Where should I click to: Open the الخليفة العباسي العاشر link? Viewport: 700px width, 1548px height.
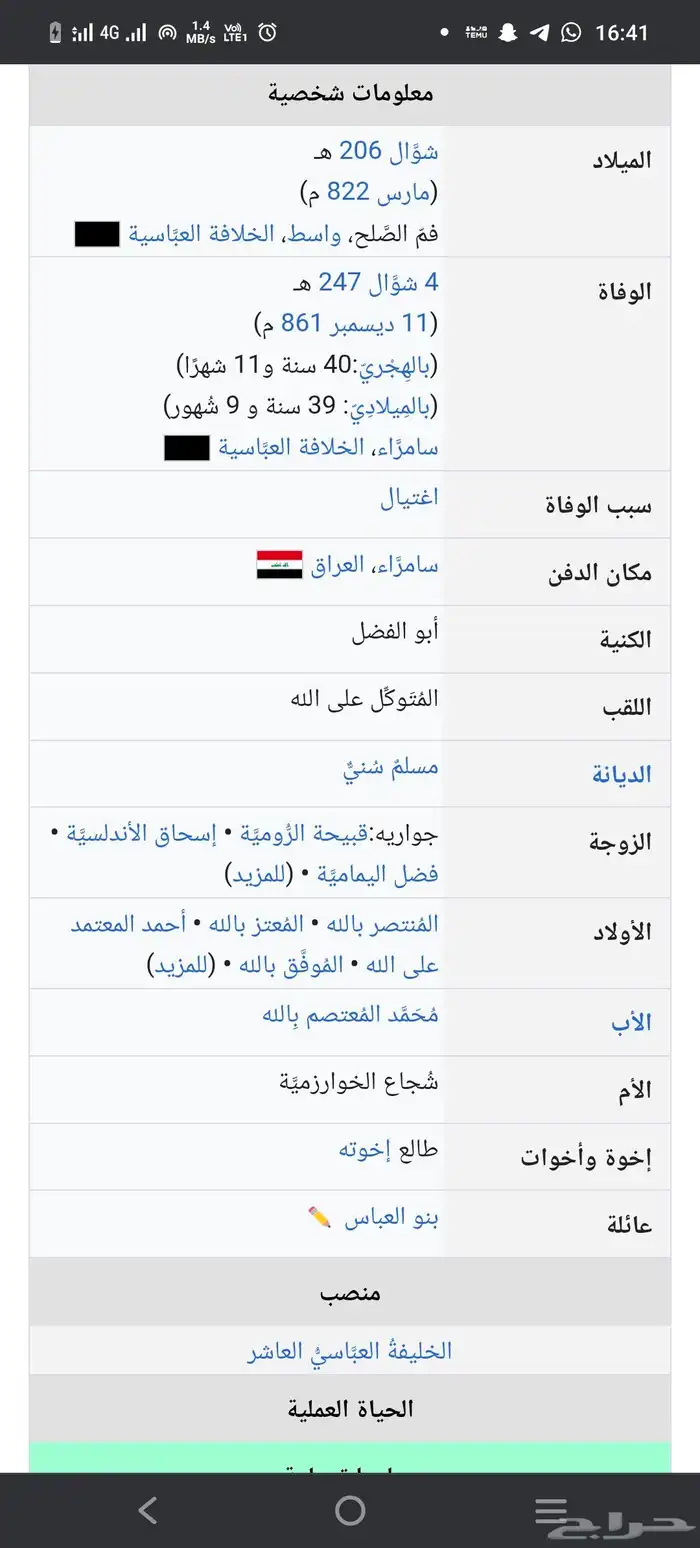pos(350,1351)
